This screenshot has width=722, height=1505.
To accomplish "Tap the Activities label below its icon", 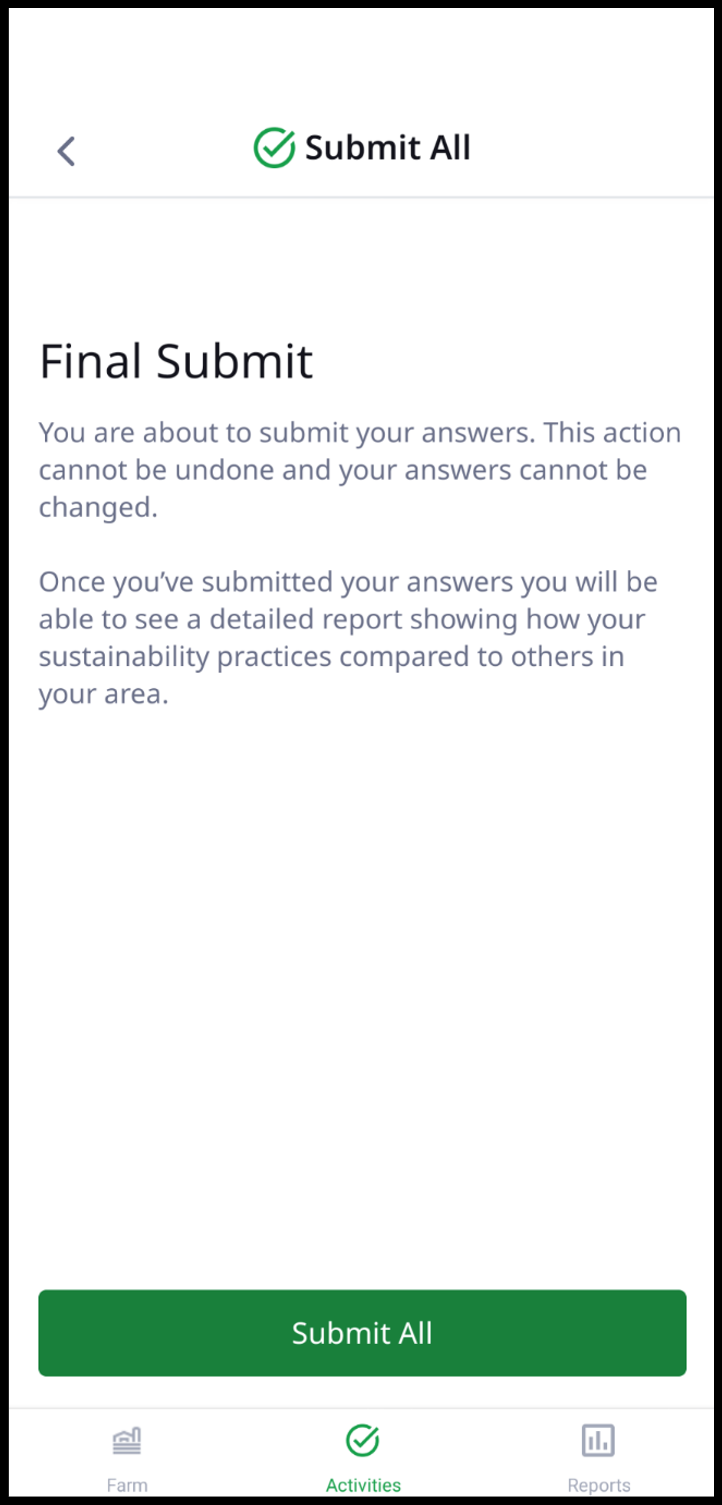I will click(x=362, y=1485).
